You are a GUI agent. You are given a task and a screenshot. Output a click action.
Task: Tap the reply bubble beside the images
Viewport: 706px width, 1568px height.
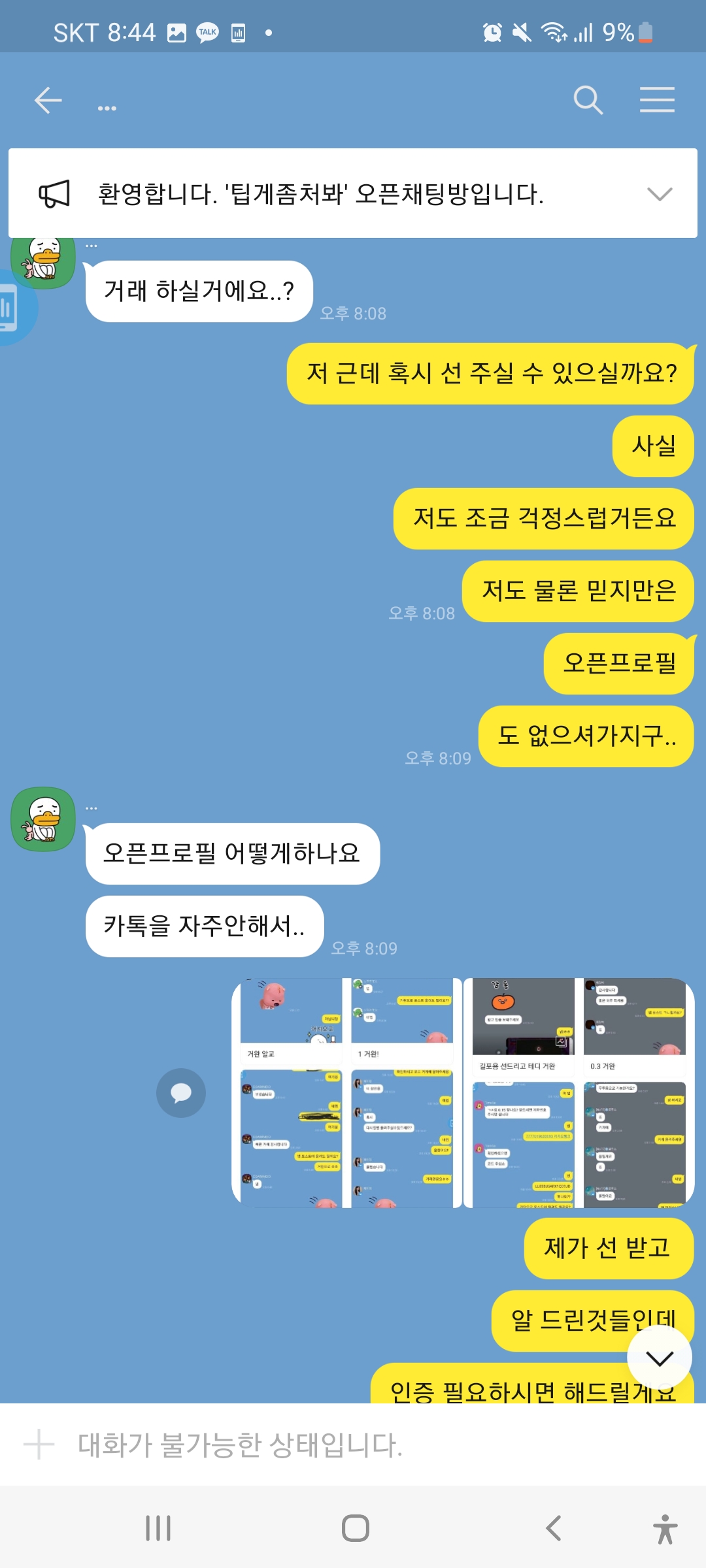coord(181,1092)
